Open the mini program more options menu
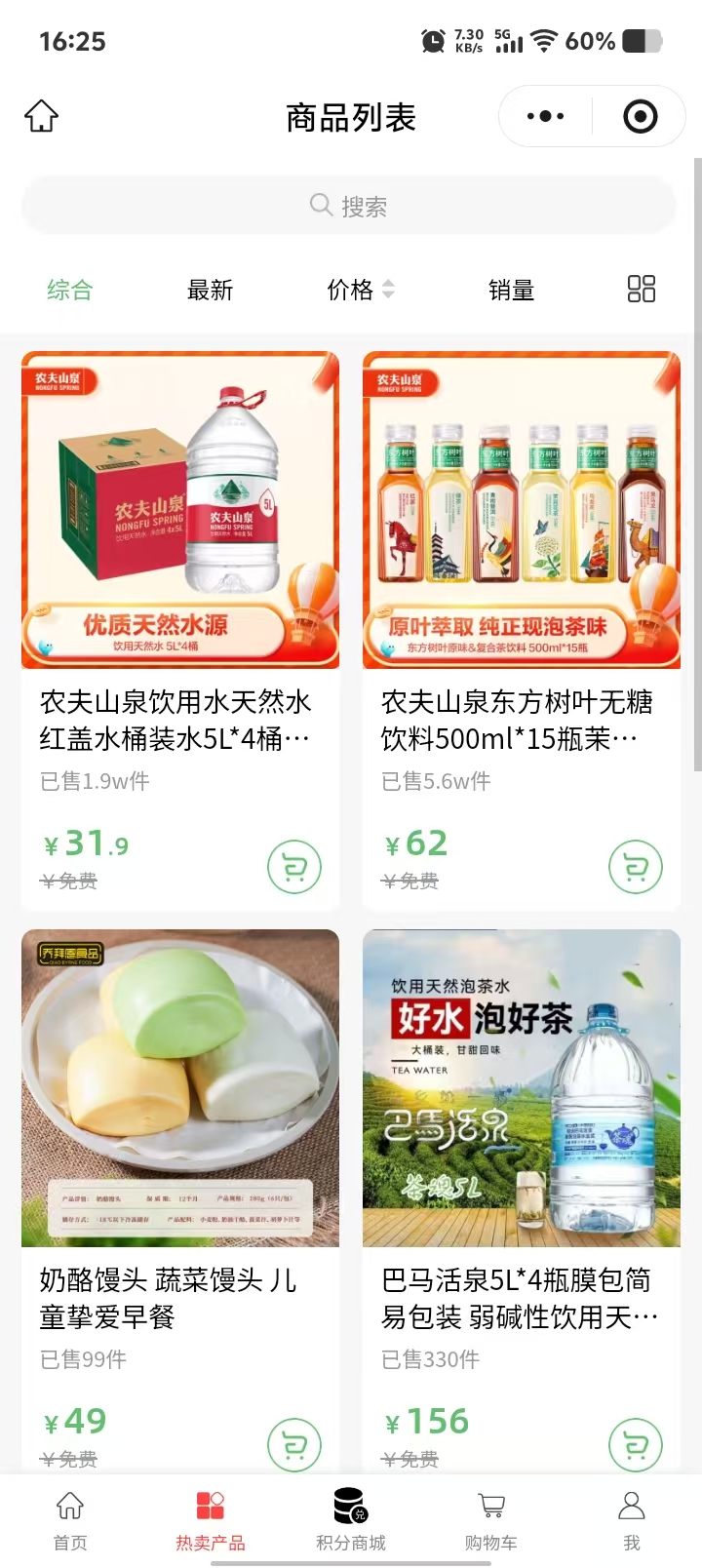The width and height of the screenshot is (702, 1568). (x=545, y=116)
